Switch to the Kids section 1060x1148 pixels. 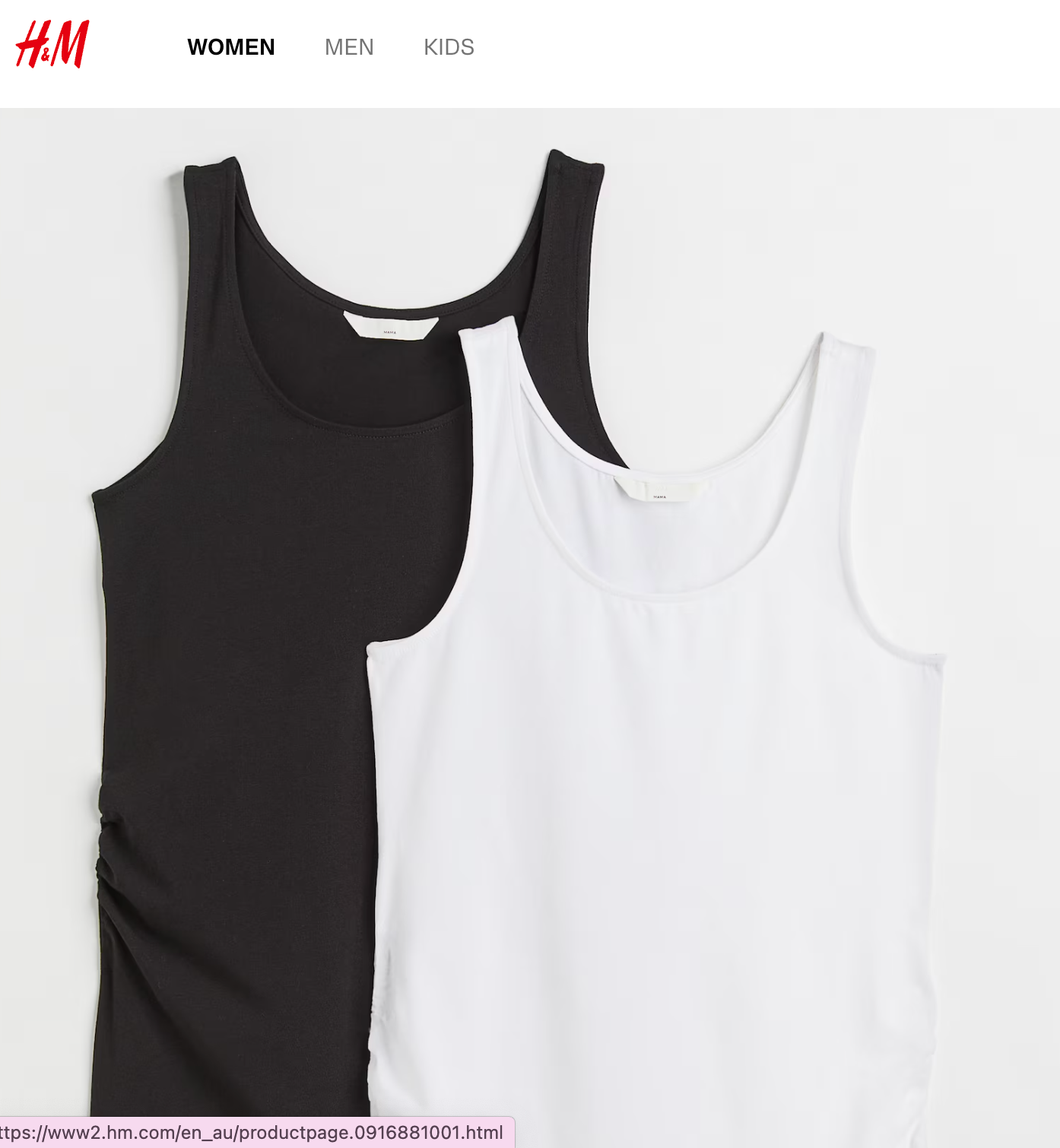pyautogui.click(x=449, y=47)
